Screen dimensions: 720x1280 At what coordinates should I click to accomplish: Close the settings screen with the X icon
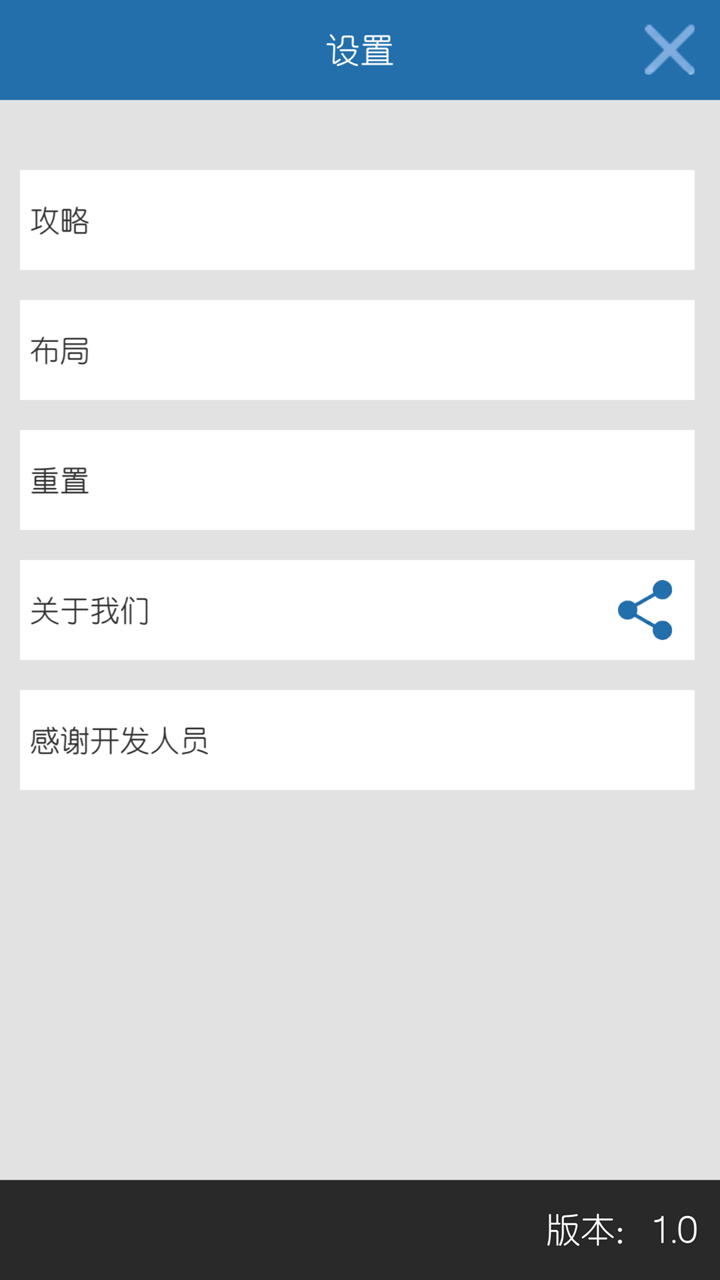[668, 49]
